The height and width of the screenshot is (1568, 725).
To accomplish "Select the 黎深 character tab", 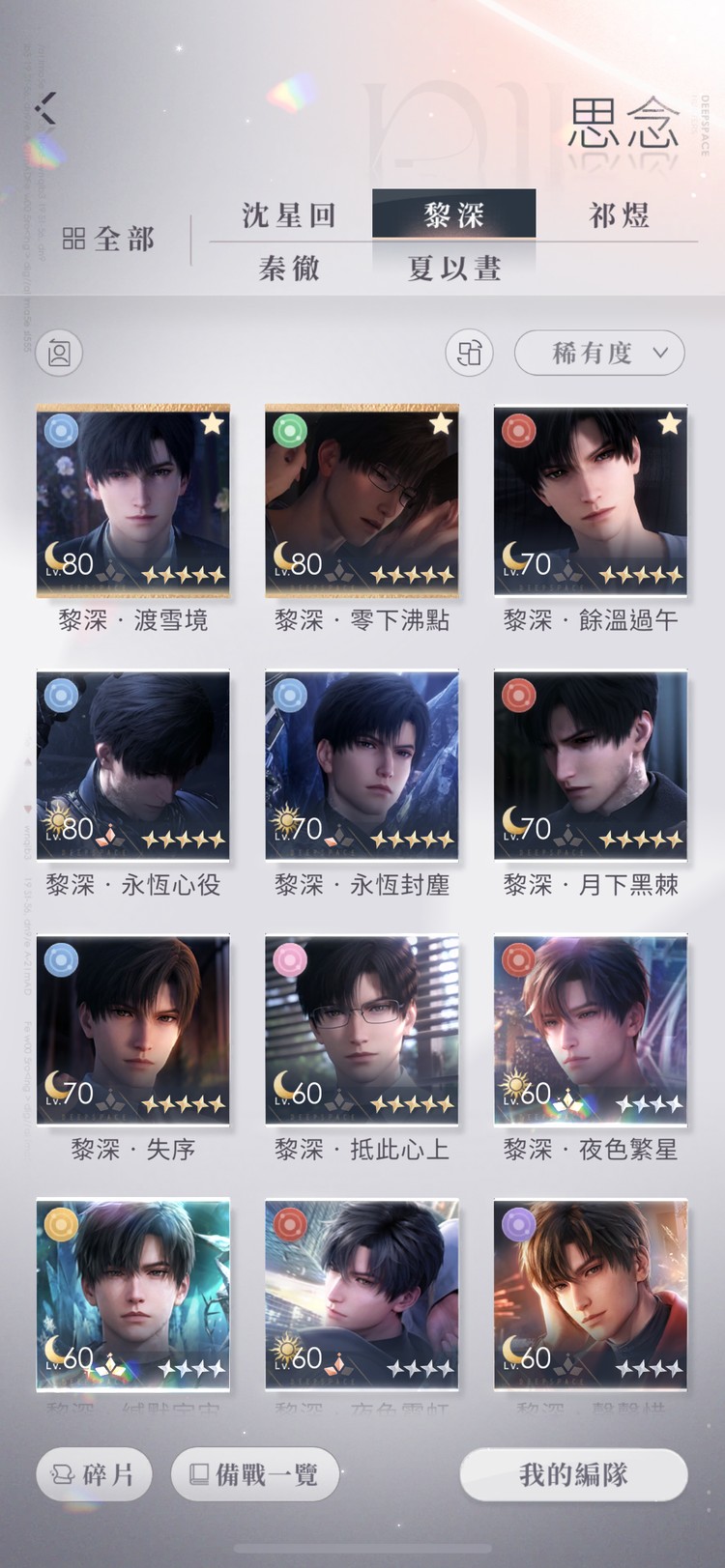I will 454,214.
